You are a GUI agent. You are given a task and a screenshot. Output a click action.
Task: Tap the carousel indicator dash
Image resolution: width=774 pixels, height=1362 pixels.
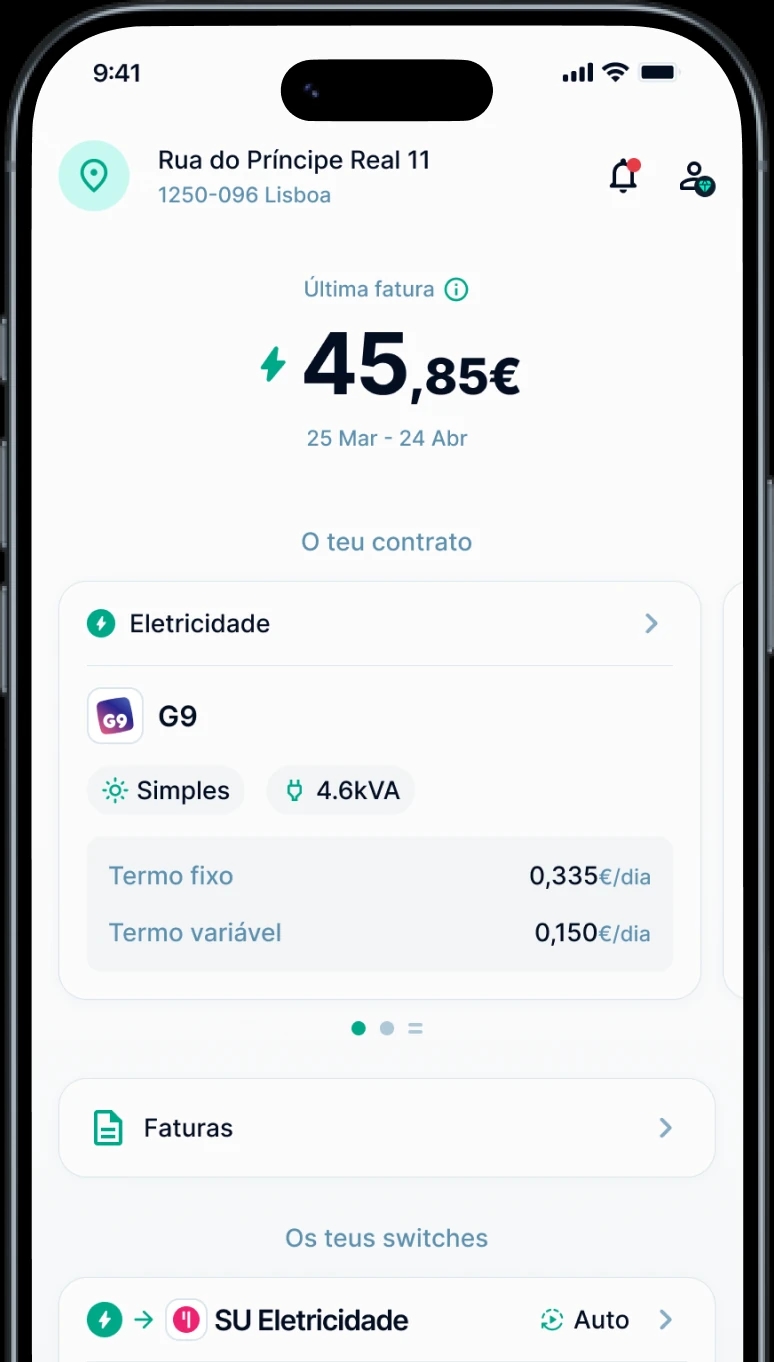[415, 1027]
